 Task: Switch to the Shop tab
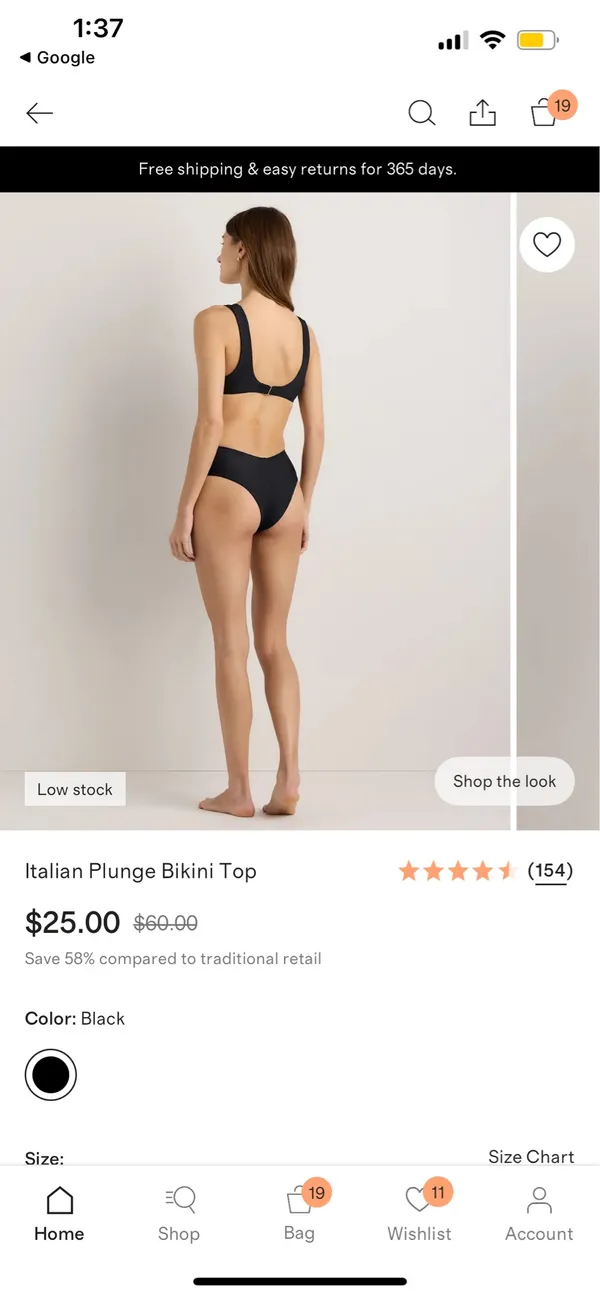pyautogui.click(x=179, y=1214)
